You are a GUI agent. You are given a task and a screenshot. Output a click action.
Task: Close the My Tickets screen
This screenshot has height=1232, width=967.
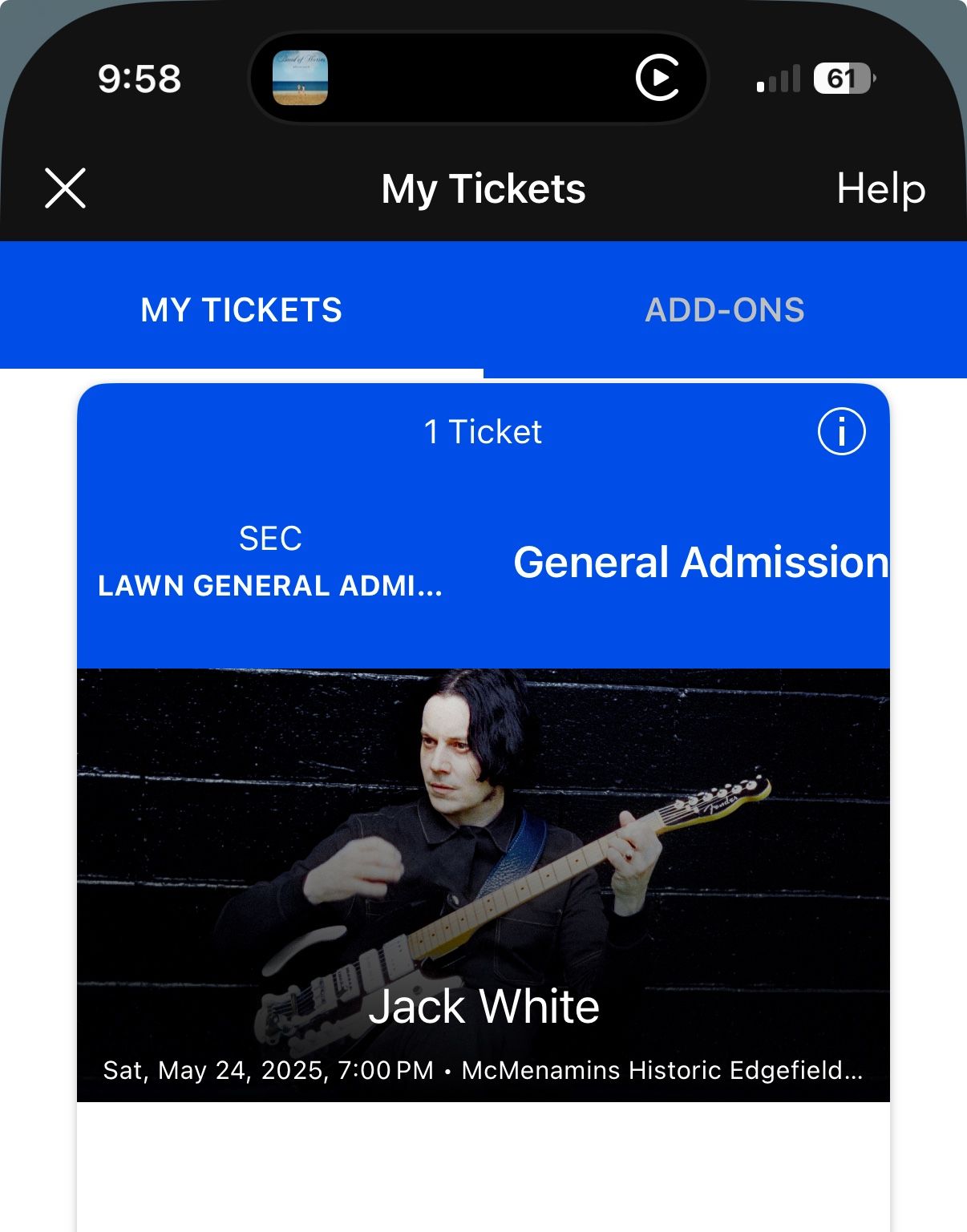coord(65,188)
